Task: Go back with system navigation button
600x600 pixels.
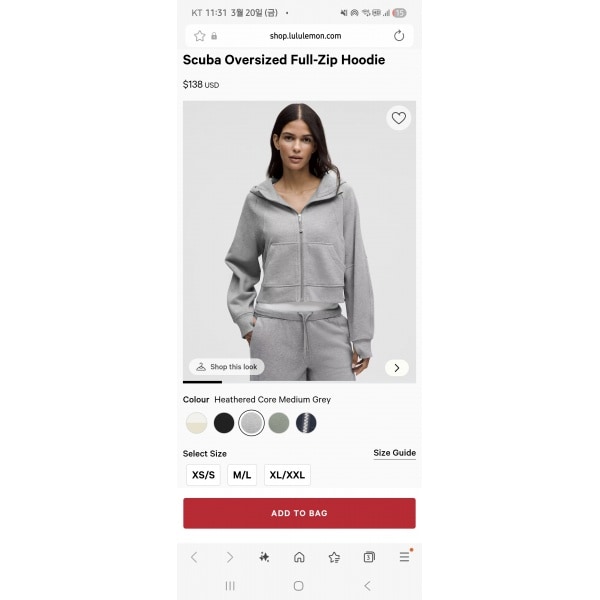Action: click(x=367, y=585)
